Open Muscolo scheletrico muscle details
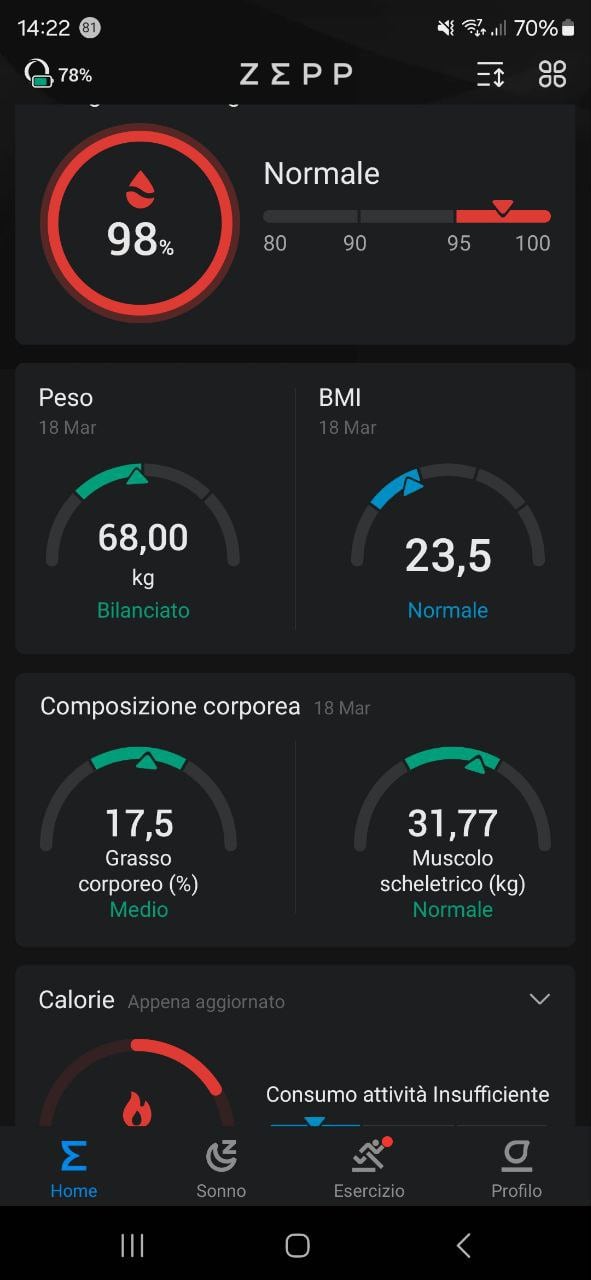This screenshot has height=1280, width=591. [452, 832]
